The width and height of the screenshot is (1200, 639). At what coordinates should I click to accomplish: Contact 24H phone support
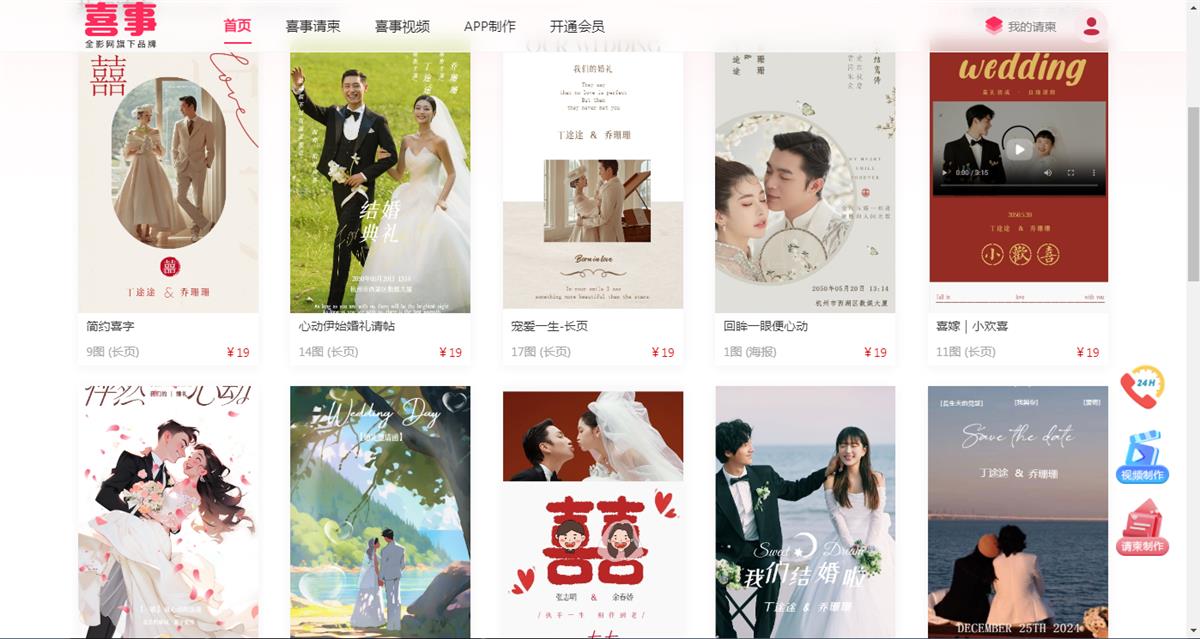pos(1141,387)
